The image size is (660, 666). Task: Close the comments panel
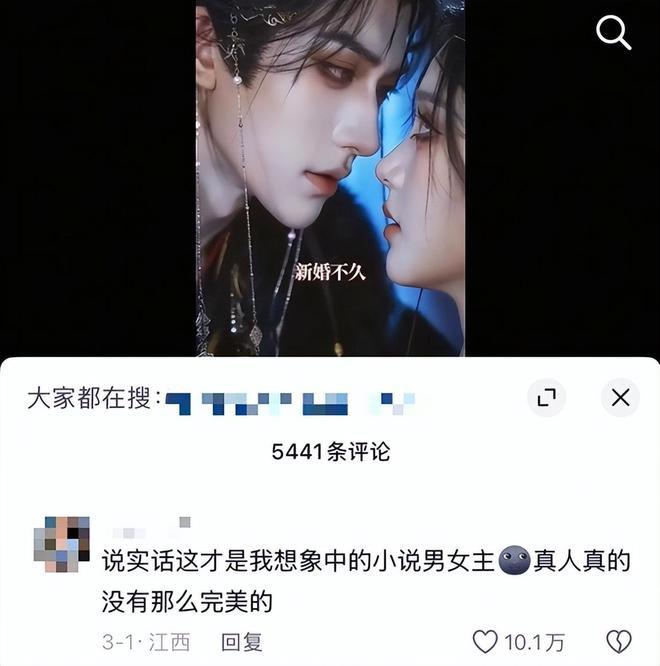point(620,398)
